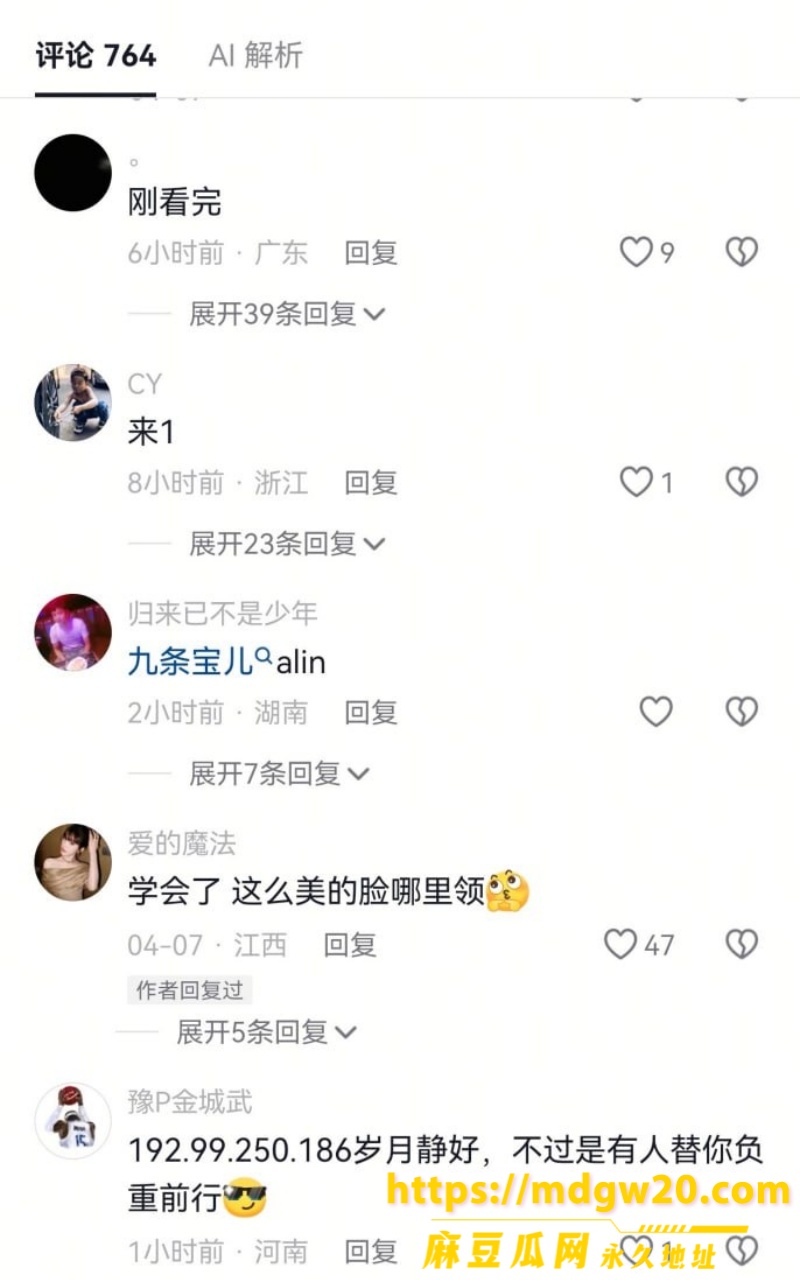The image size is (800, 1280).
Task: Dislike CY's comment 来1
Action: (741, 482)
